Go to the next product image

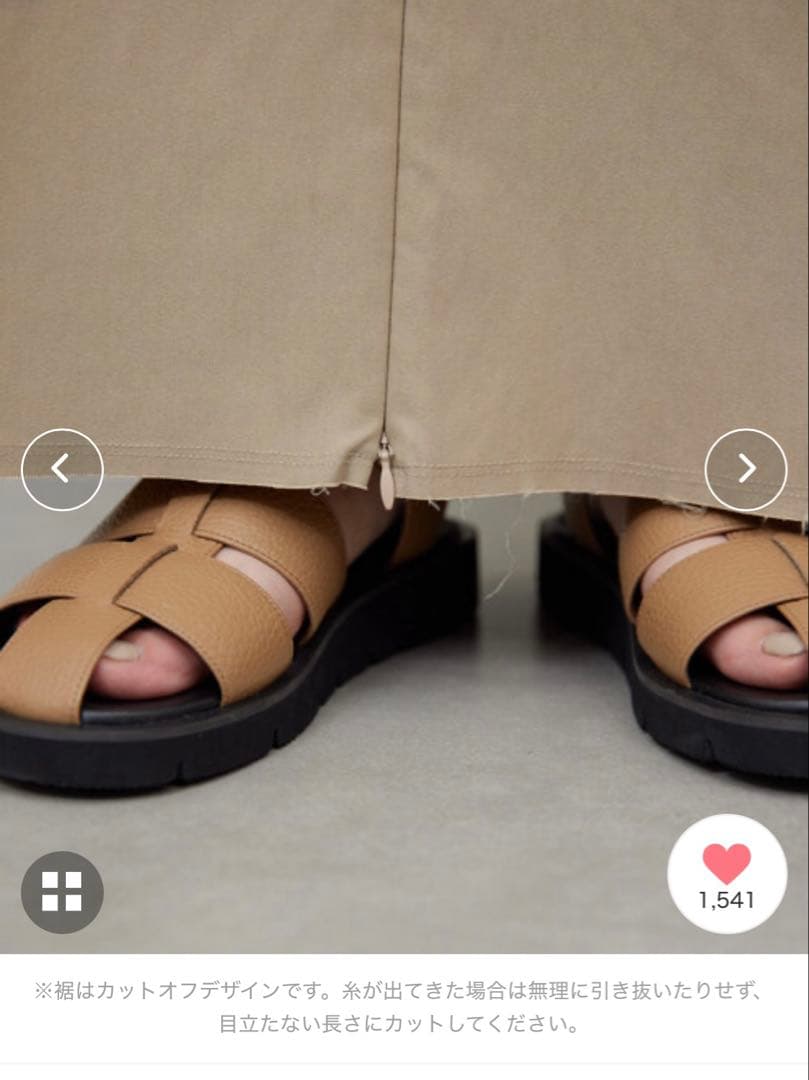click(746, 469)
